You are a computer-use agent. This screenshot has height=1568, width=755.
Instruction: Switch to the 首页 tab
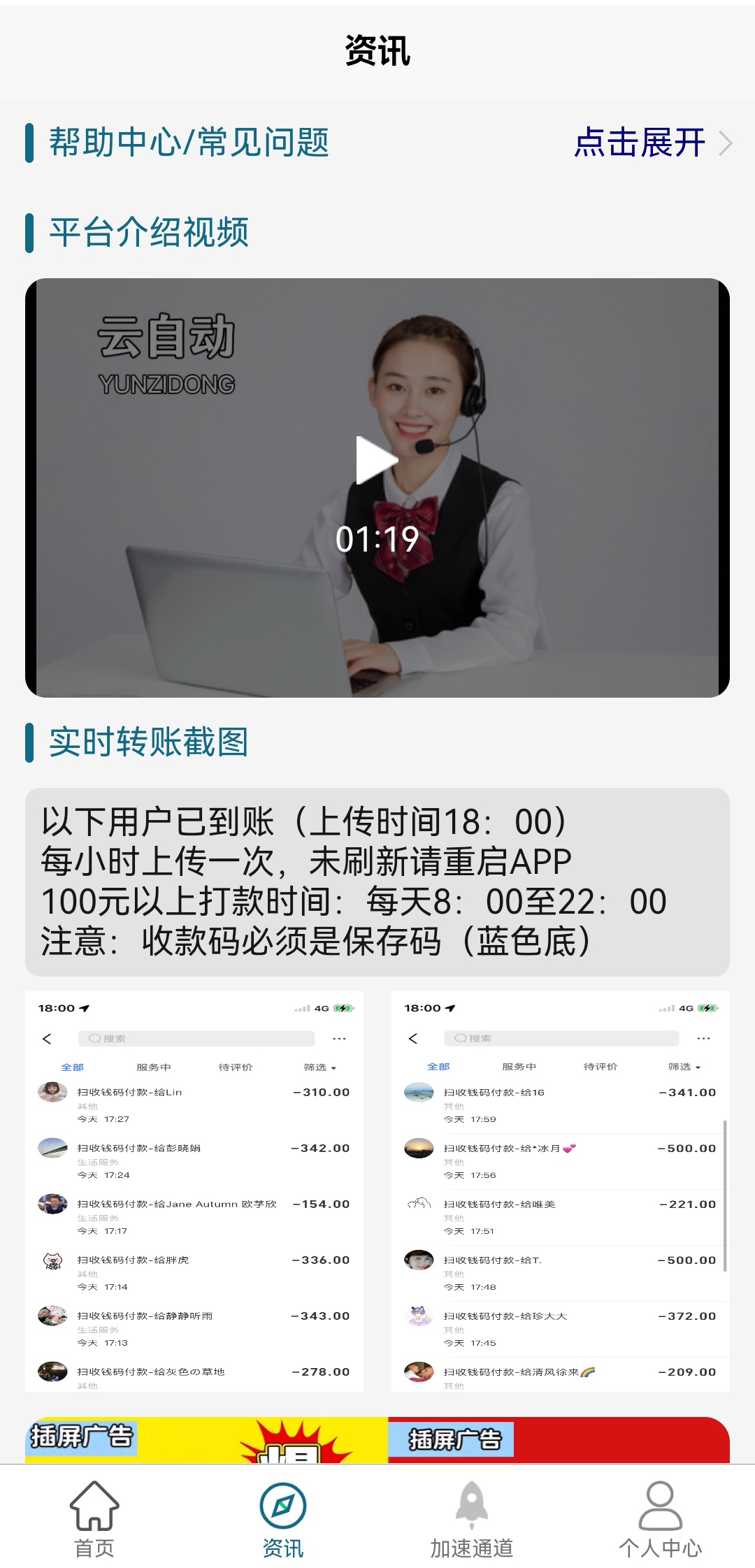coord(94,1520)
